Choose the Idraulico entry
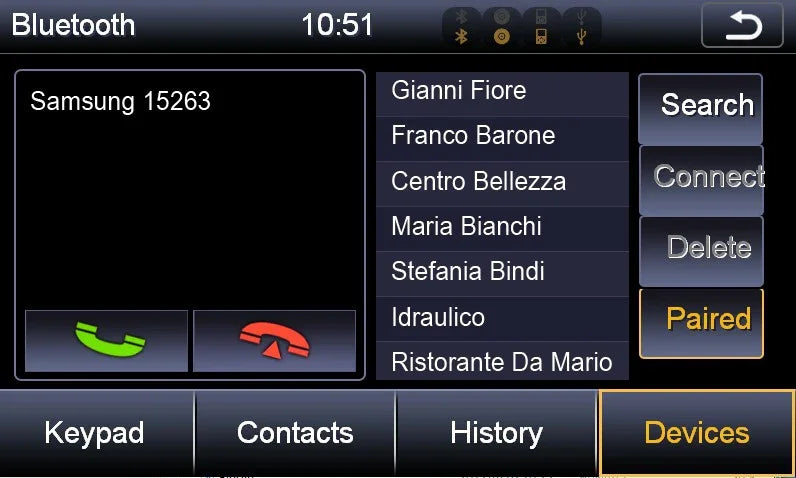 502,318
